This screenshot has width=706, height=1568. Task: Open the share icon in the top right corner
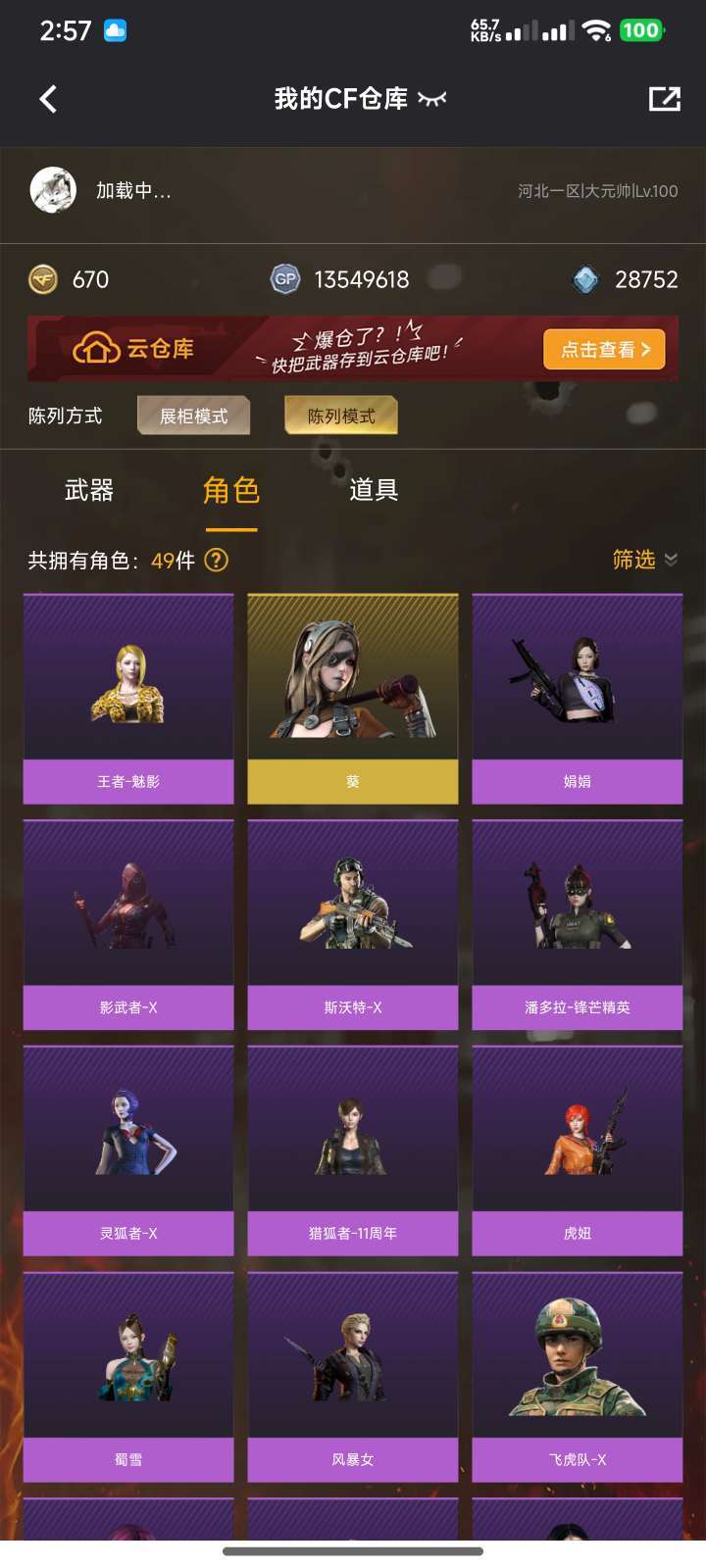tap(665, 99)
